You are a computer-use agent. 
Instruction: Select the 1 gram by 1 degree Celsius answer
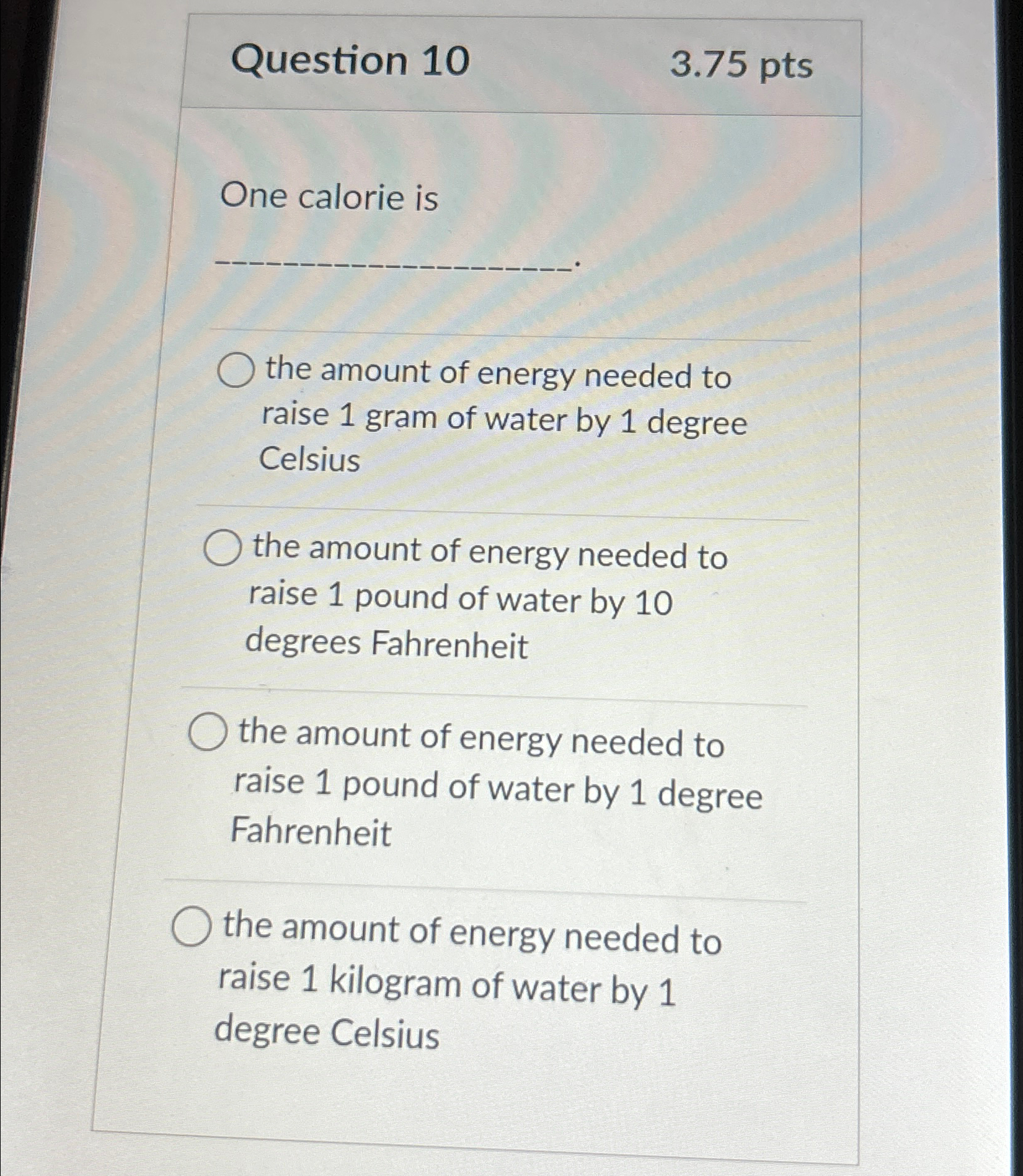[x=236, y=370]
